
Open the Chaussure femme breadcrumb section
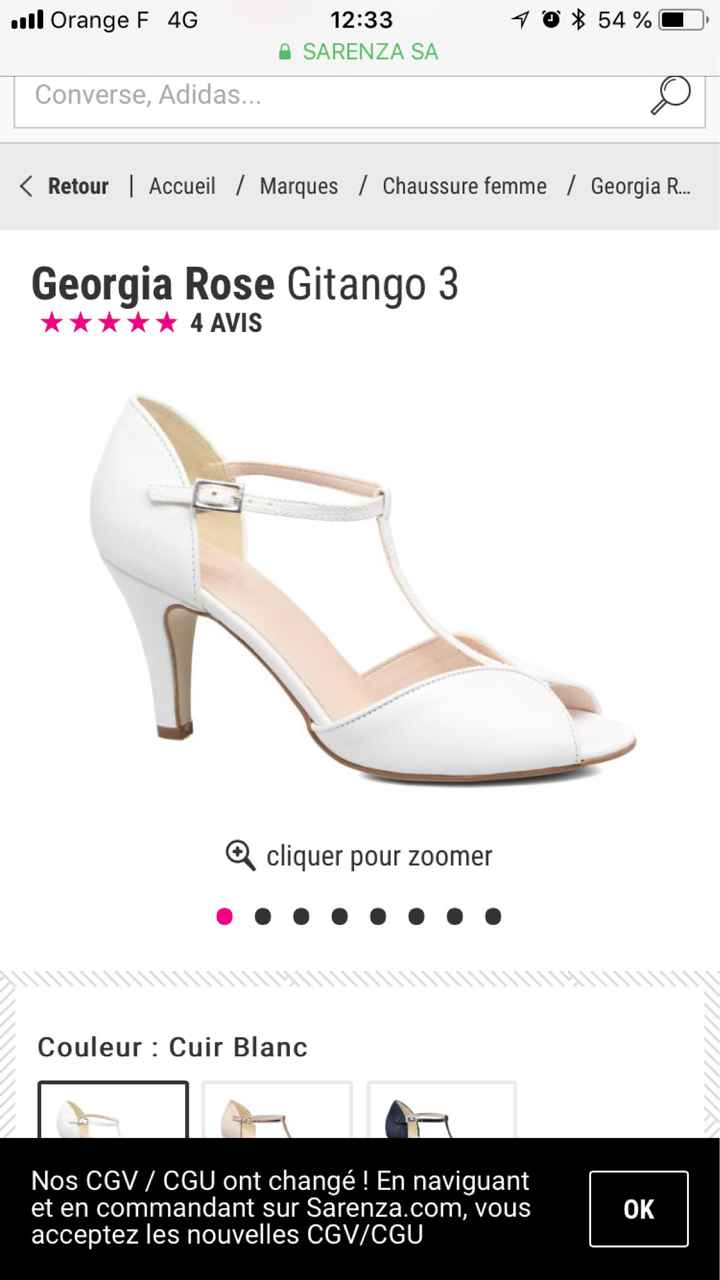[x=464, y=186]
